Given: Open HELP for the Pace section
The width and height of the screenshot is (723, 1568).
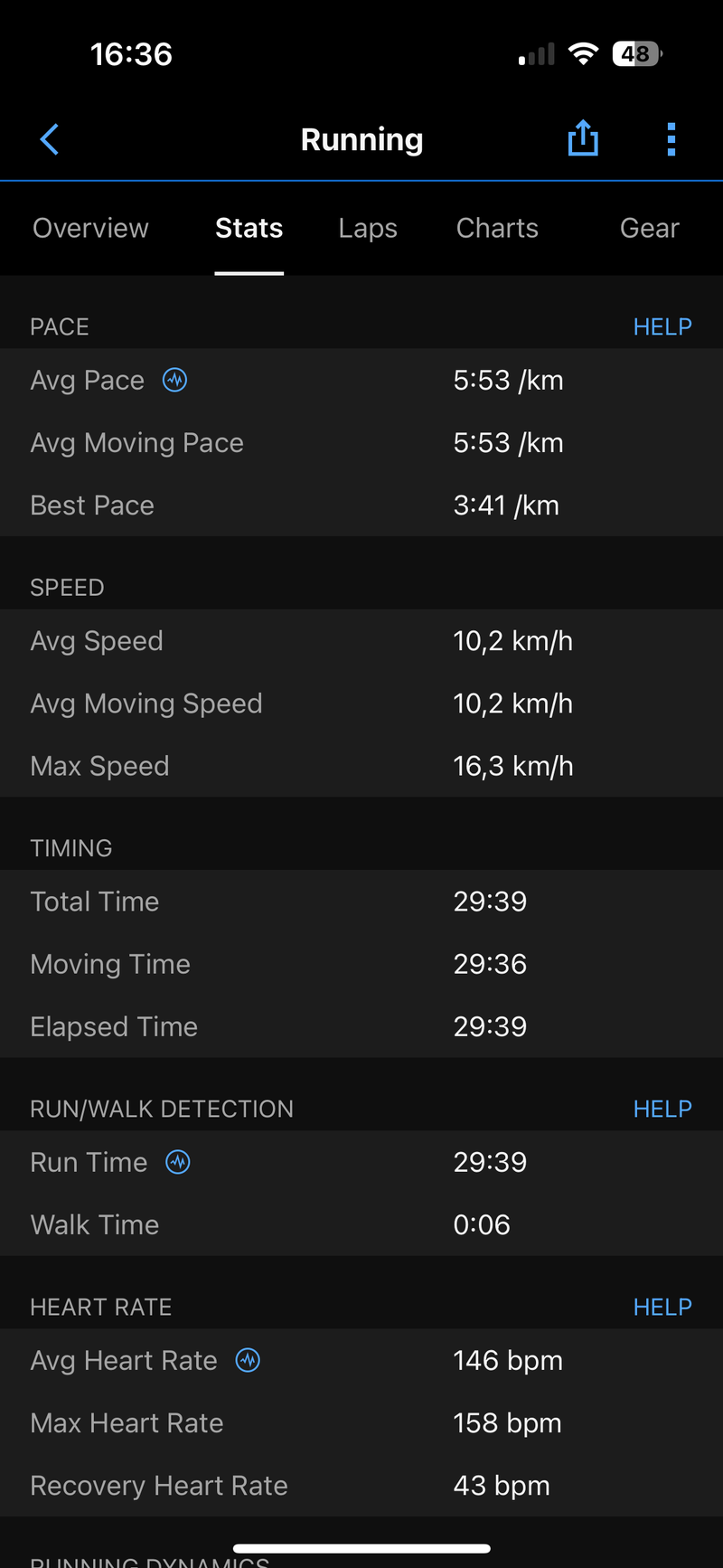Looking at the screenshot, I should (662, 326).
